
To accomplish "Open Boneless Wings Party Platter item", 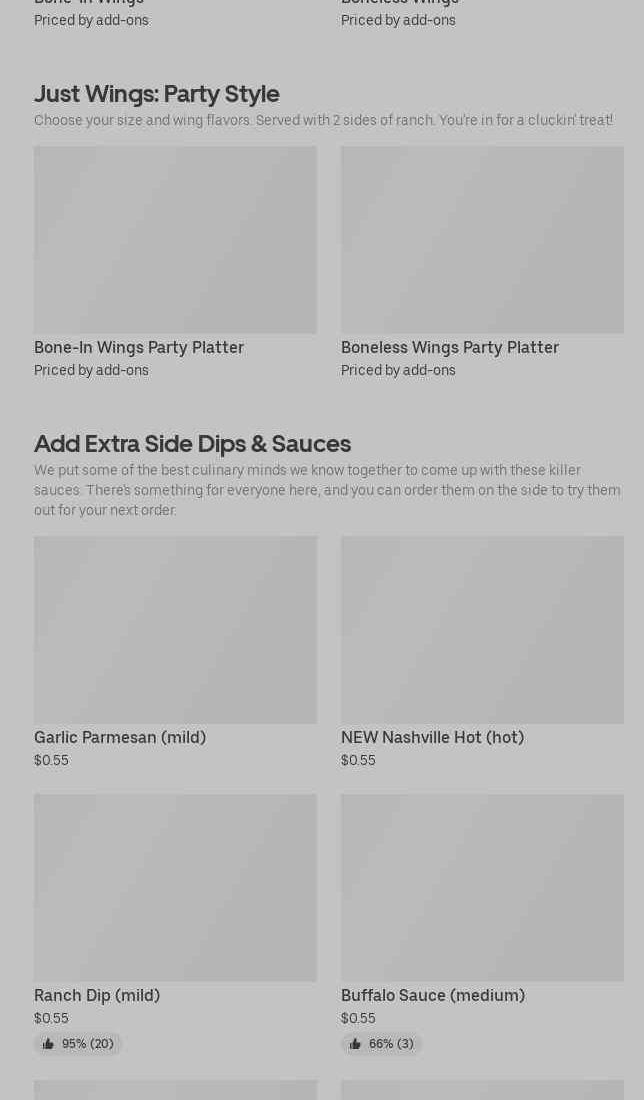I will pos(482,262).
